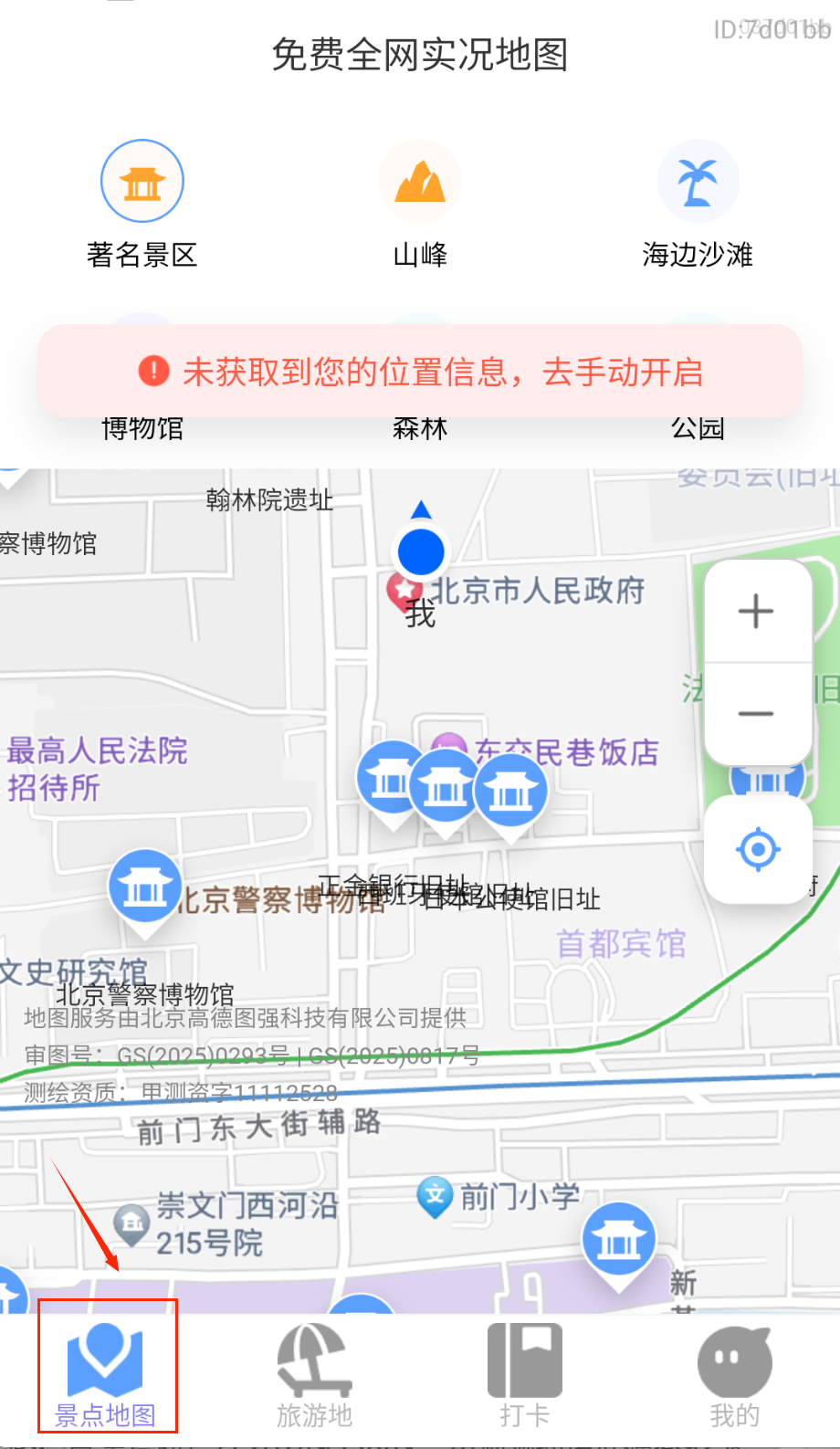The height and width of the screenshot is (1449, 840).
Task: Recenter map to my location
Action: [758, 850]
